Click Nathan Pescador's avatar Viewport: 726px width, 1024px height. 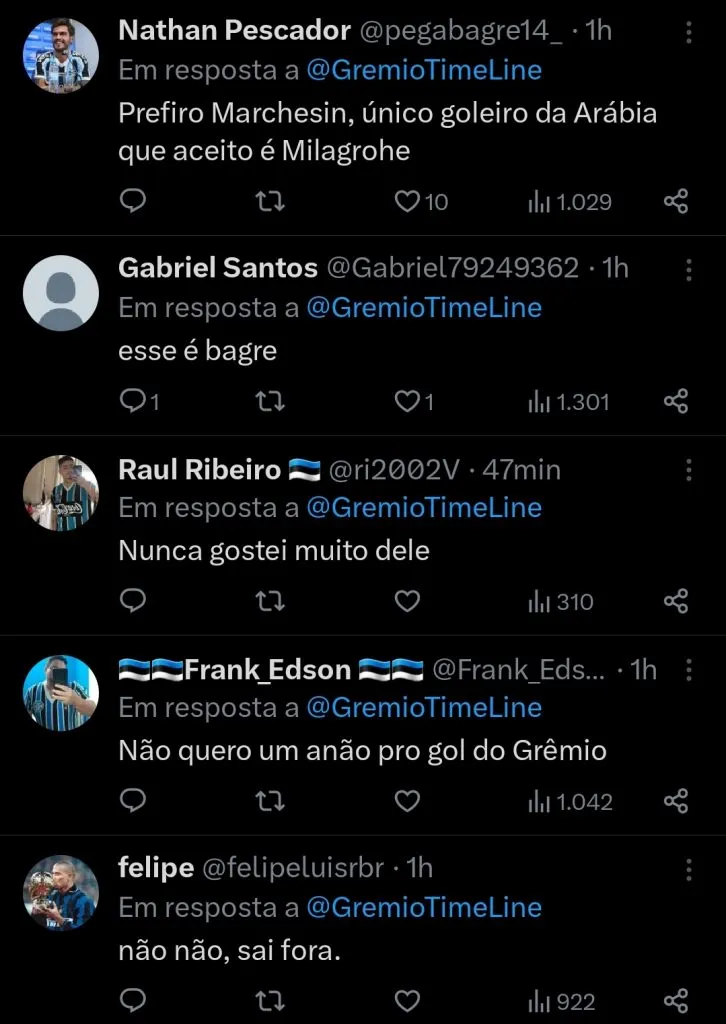pos(60,55)
